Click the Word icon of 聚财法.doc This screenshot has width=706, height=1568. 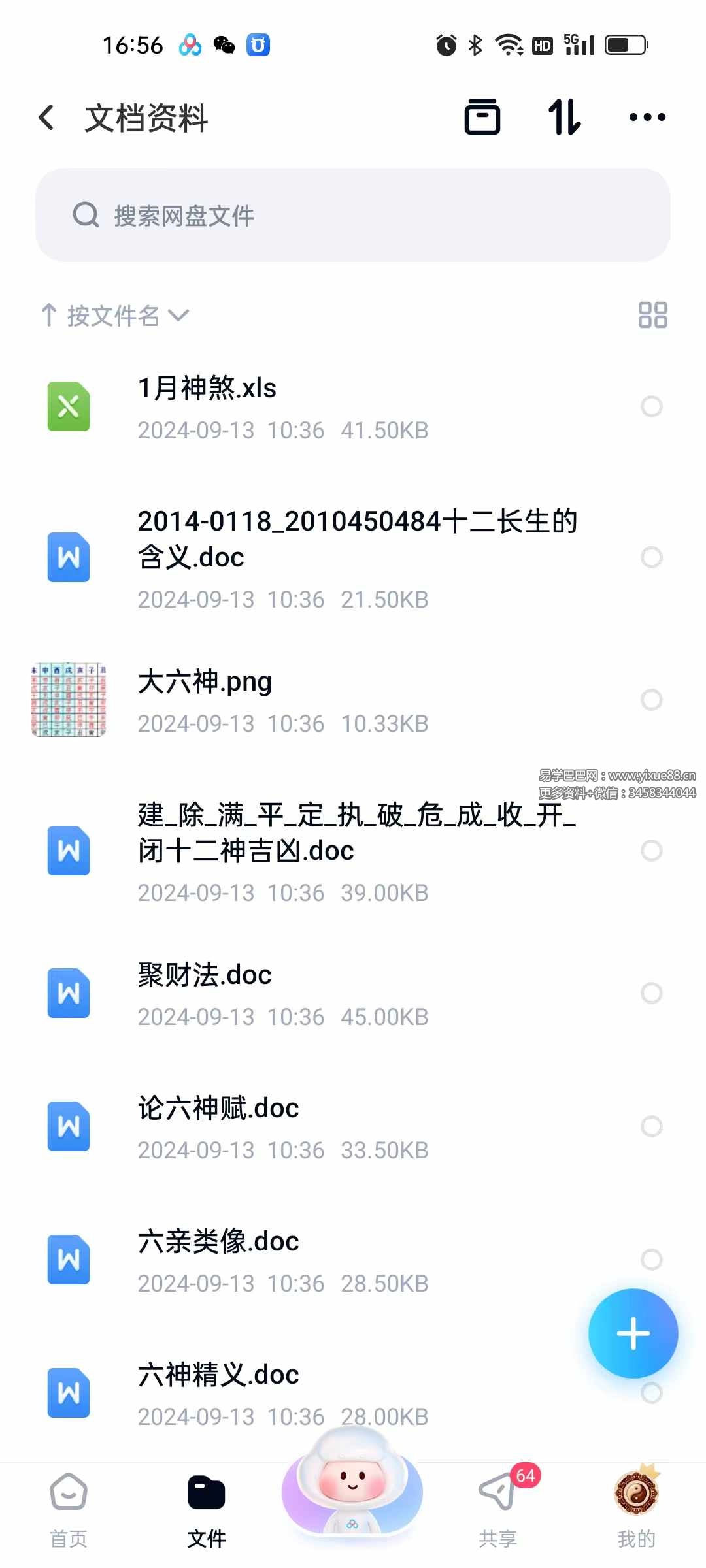click(x=68, y=994)
